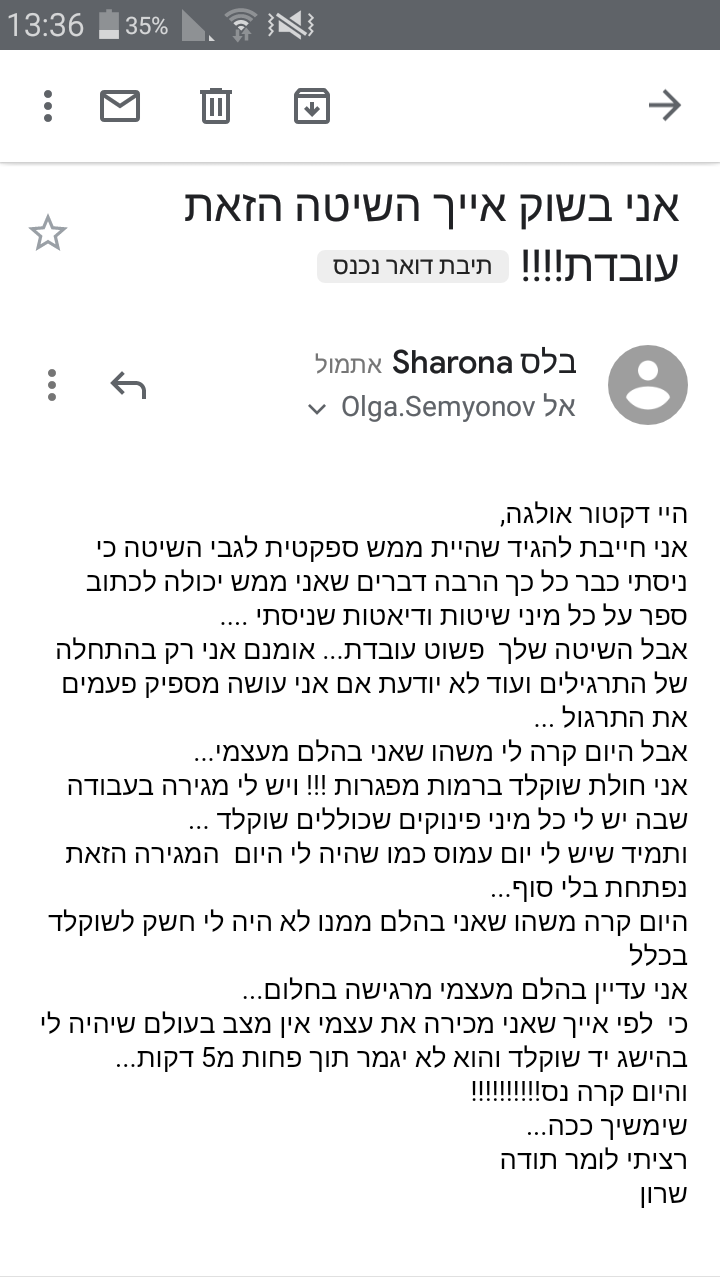This screenshot has width=720, height=1280.
Task: Tap the inbox label chip
Action: (x=413, y=267)
